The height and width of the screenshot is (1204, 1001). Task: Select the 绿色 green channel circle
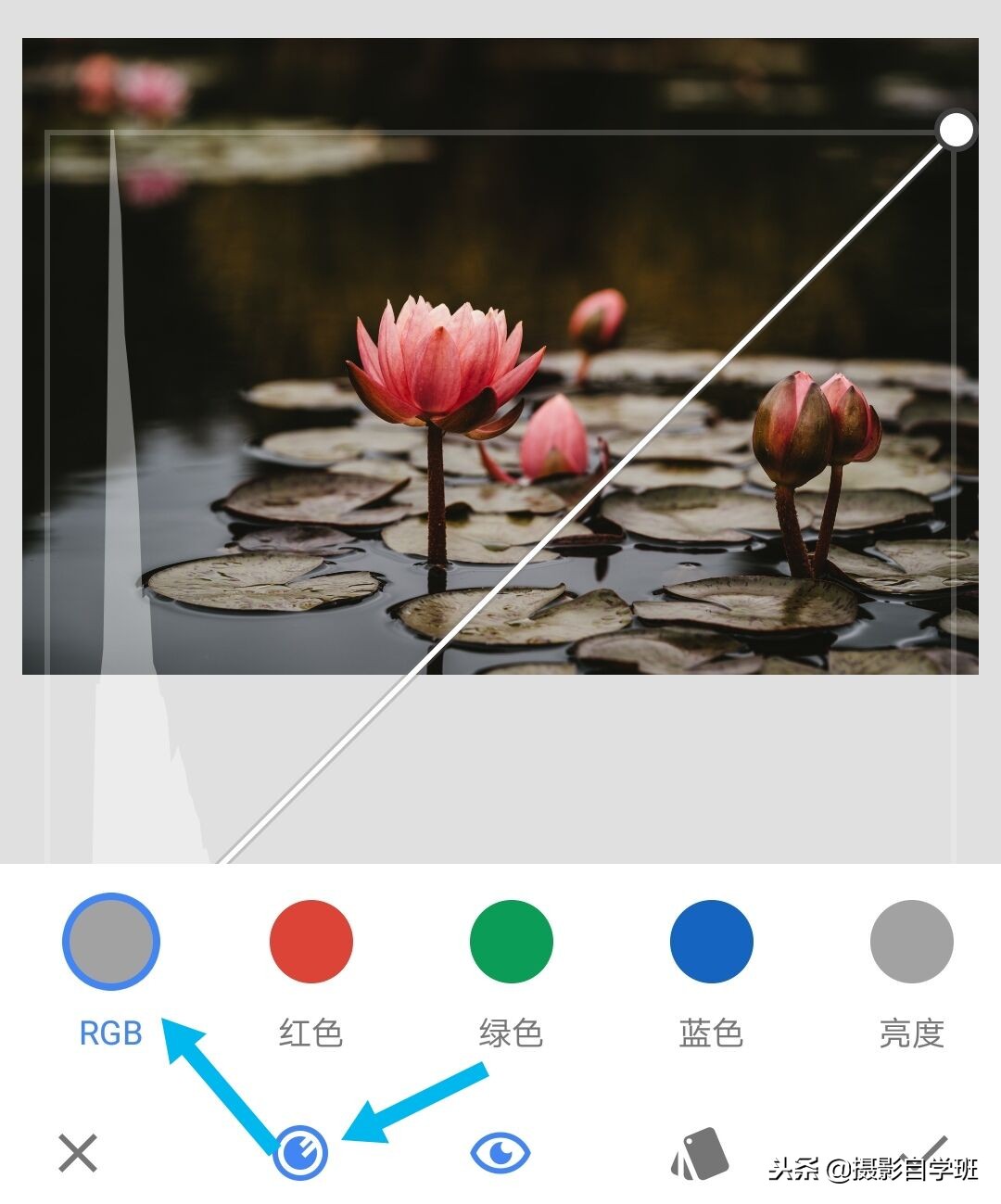pos(509,943)
